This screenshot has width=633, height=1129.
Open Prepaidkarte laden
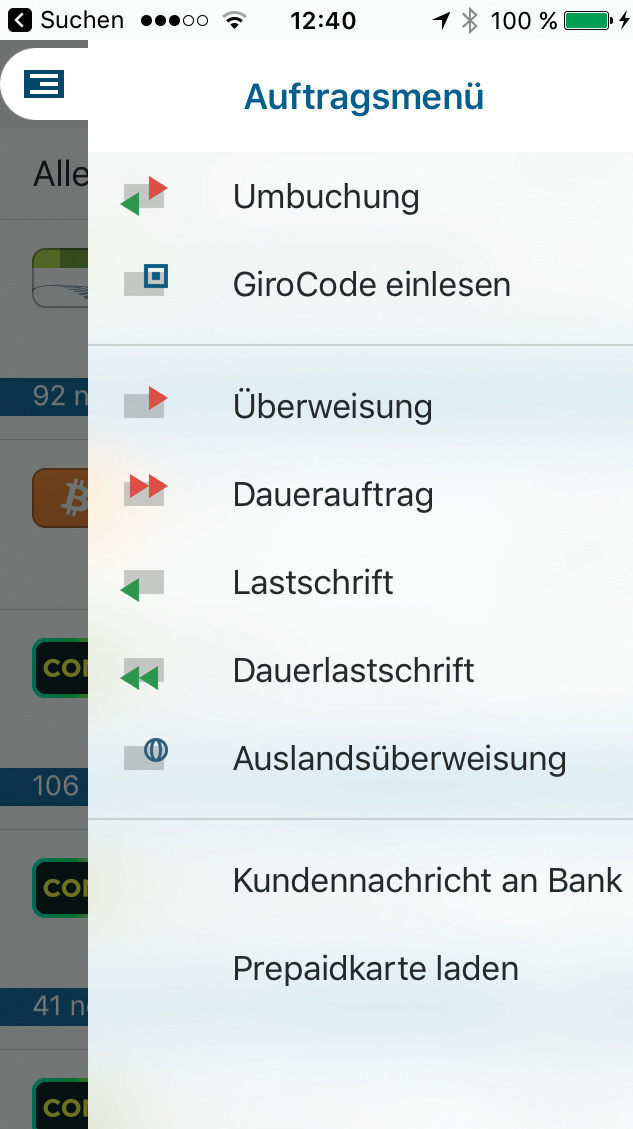pos(375,969)
